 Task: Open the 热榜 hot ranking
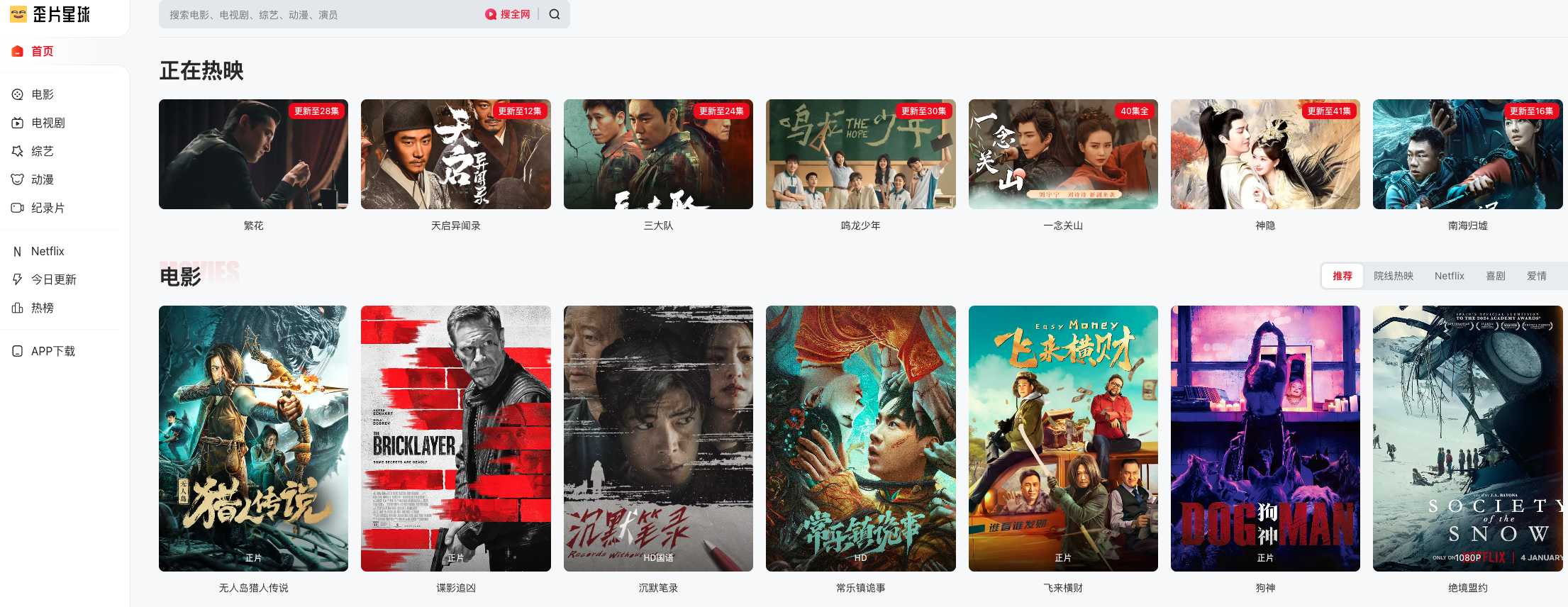pos(42,308)
